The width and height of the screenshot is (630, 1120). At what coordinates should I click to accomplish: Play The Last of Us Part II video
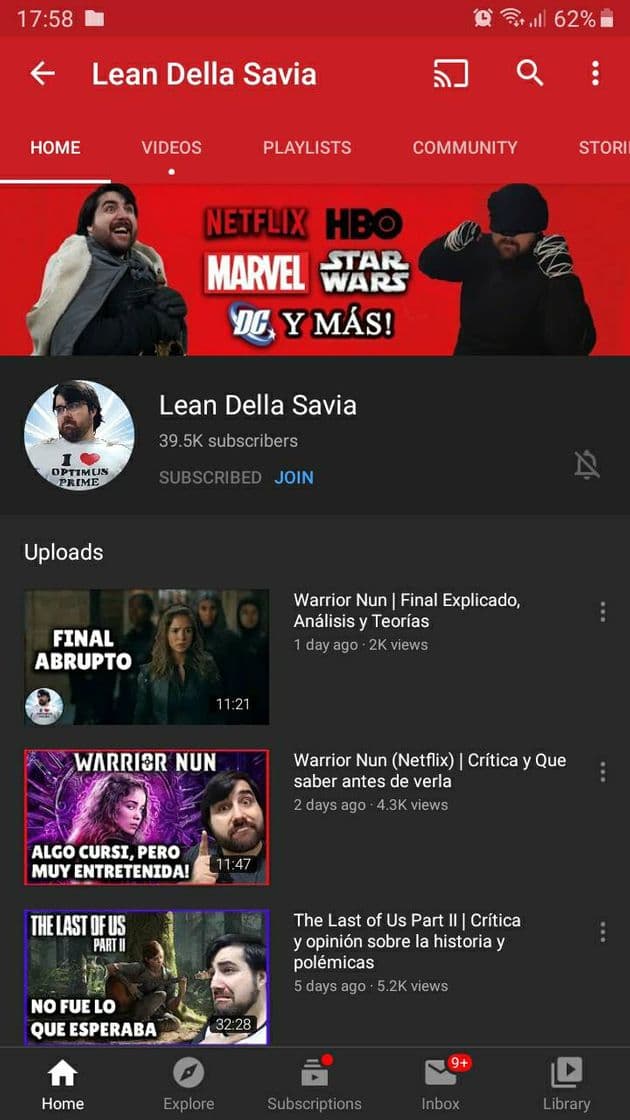146,977
